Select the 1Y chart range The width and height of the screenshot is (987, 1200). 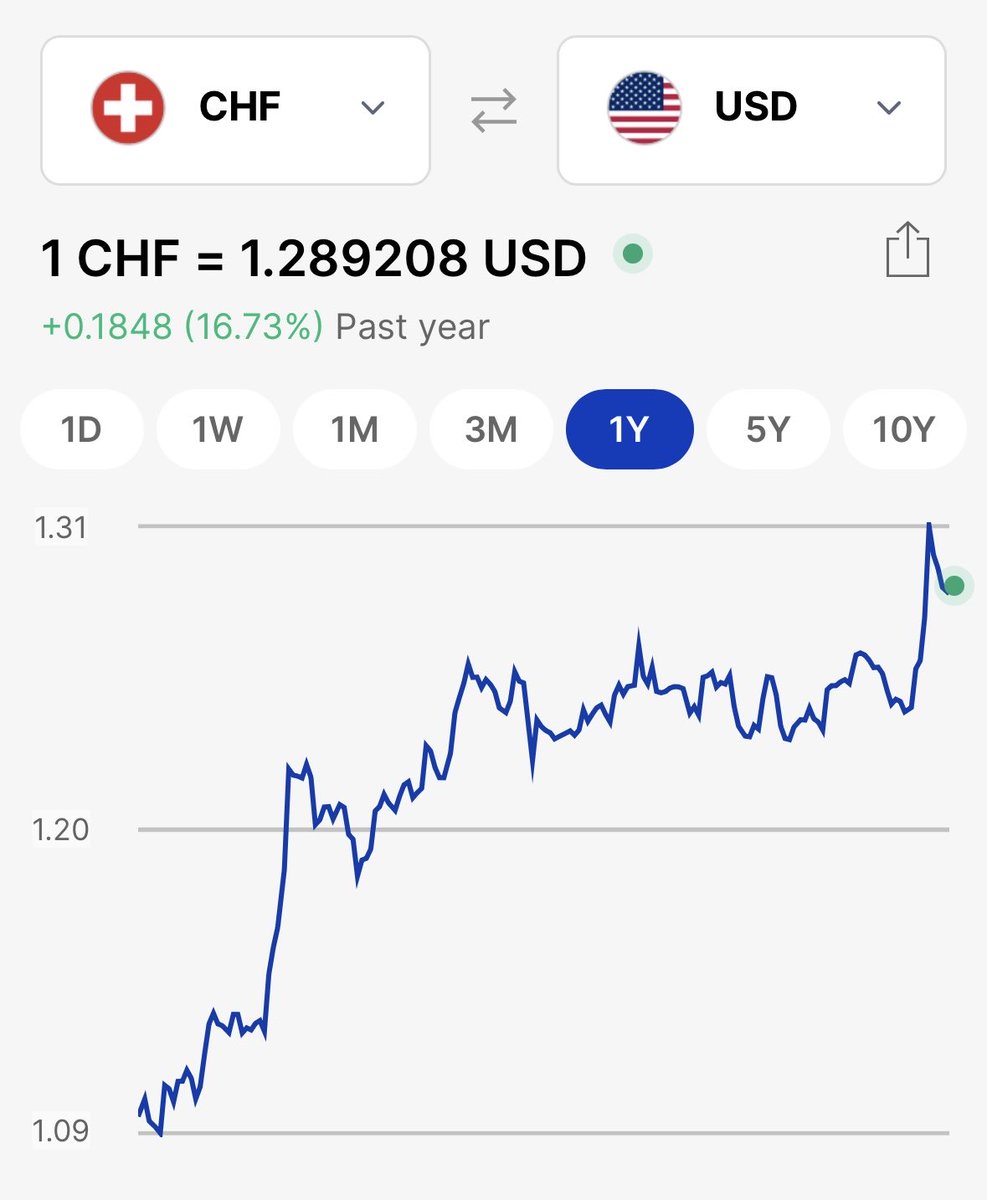tap(629, 429)
